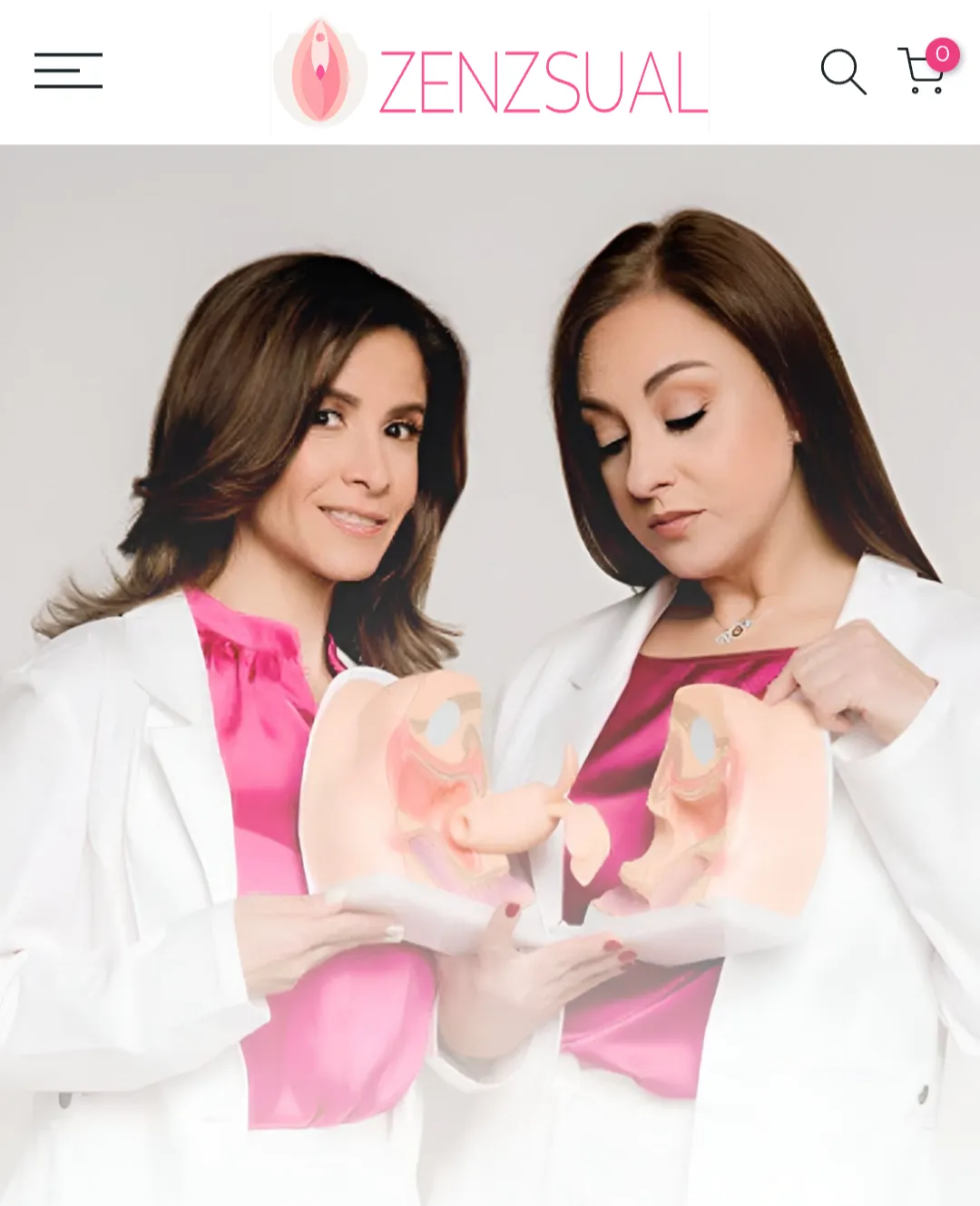This screenshot has width=980, height=1206.
Task: Tap the Zenzsual logo to go home
Action: 490,73
